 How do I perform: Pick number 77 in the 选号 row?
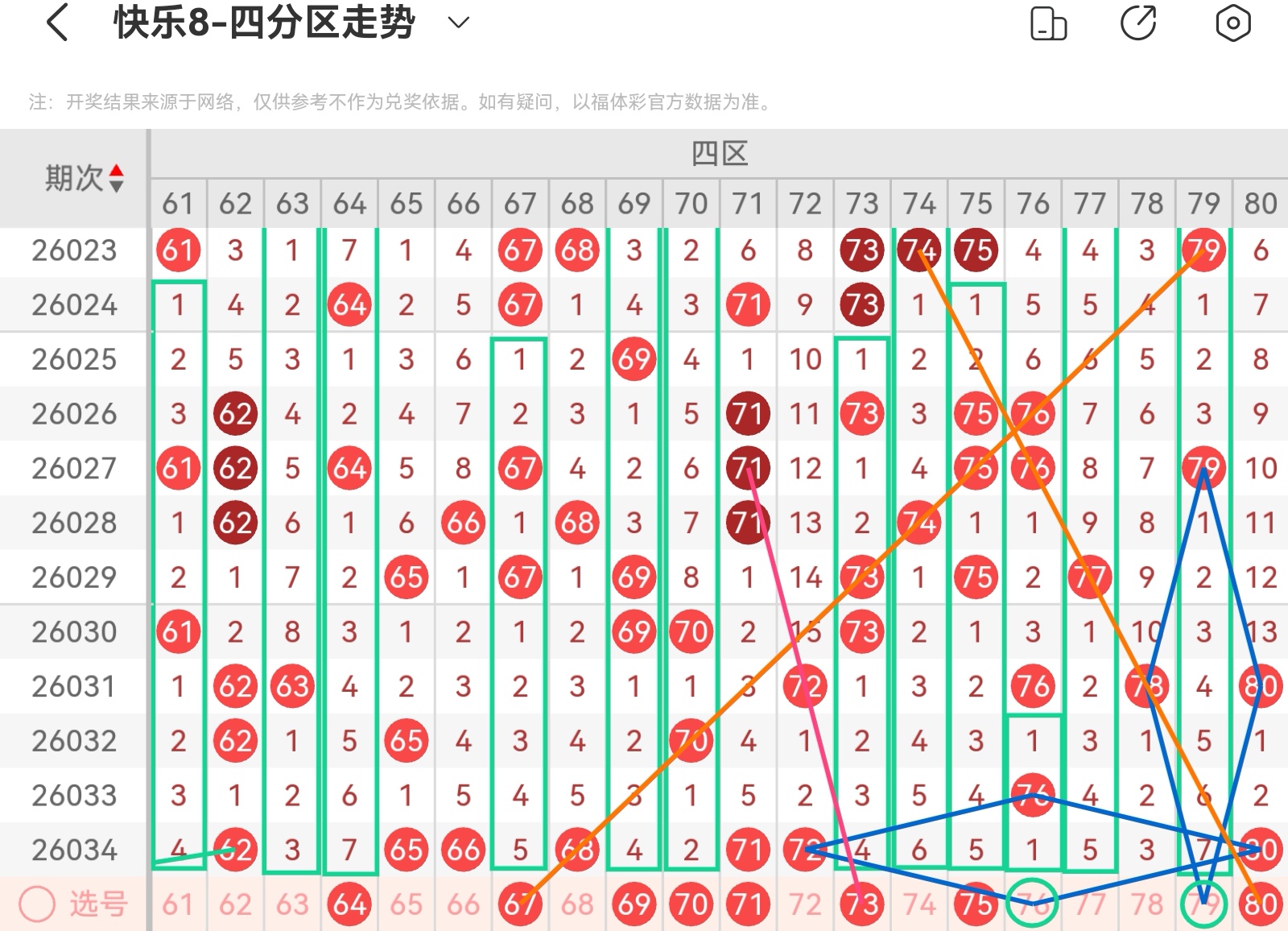click(1089, 904)
